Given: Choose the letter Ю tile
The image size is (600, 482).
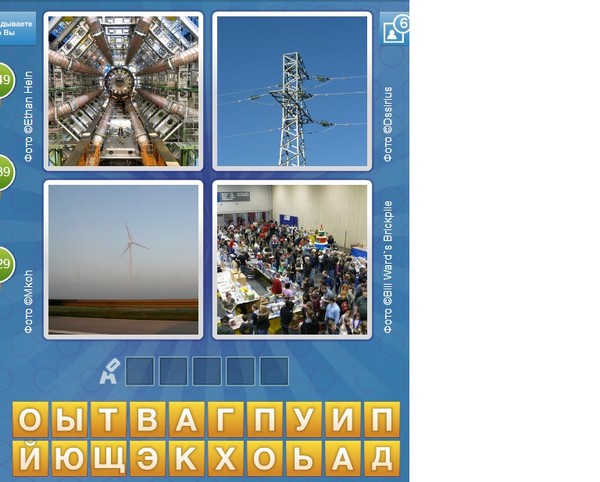Looking at the screenshot, I should point(69,458).
